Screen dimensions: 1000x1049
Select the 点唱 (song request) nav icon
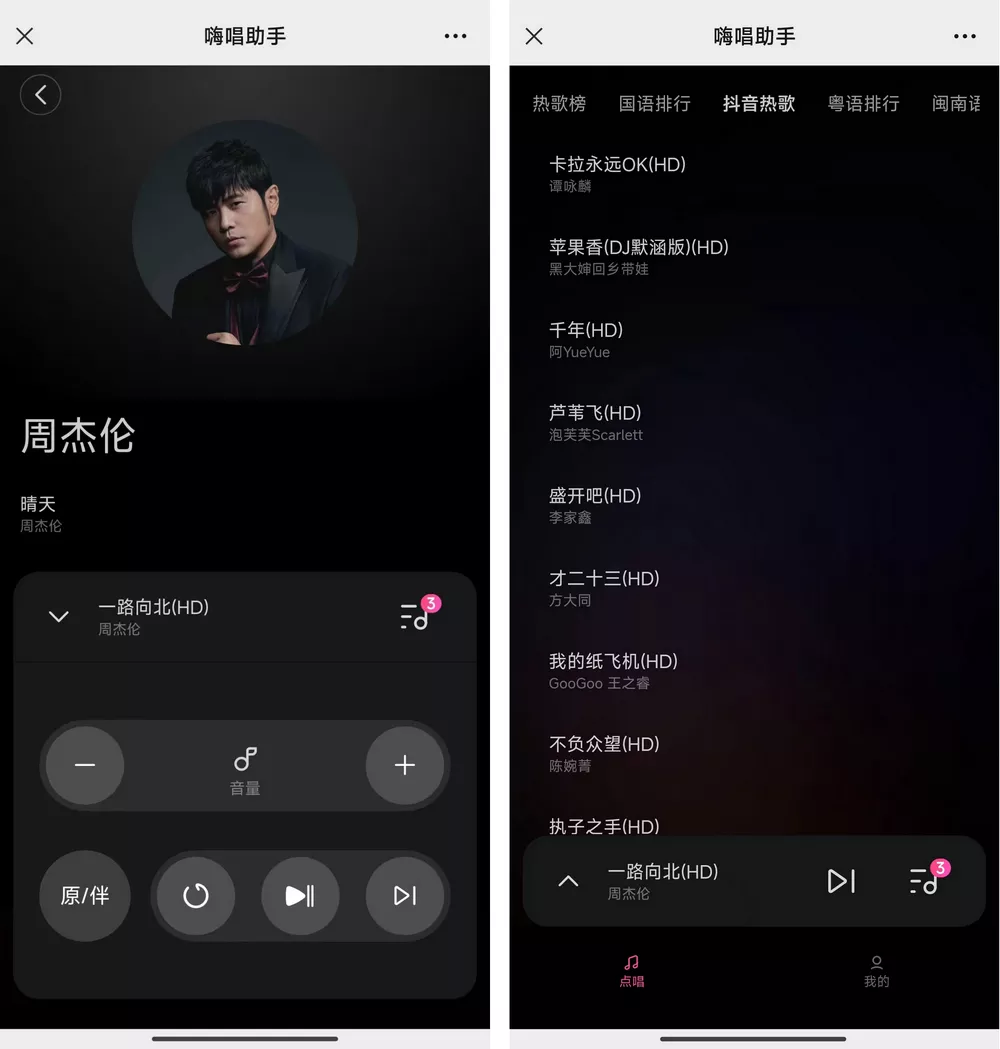[x=631, y=970]
